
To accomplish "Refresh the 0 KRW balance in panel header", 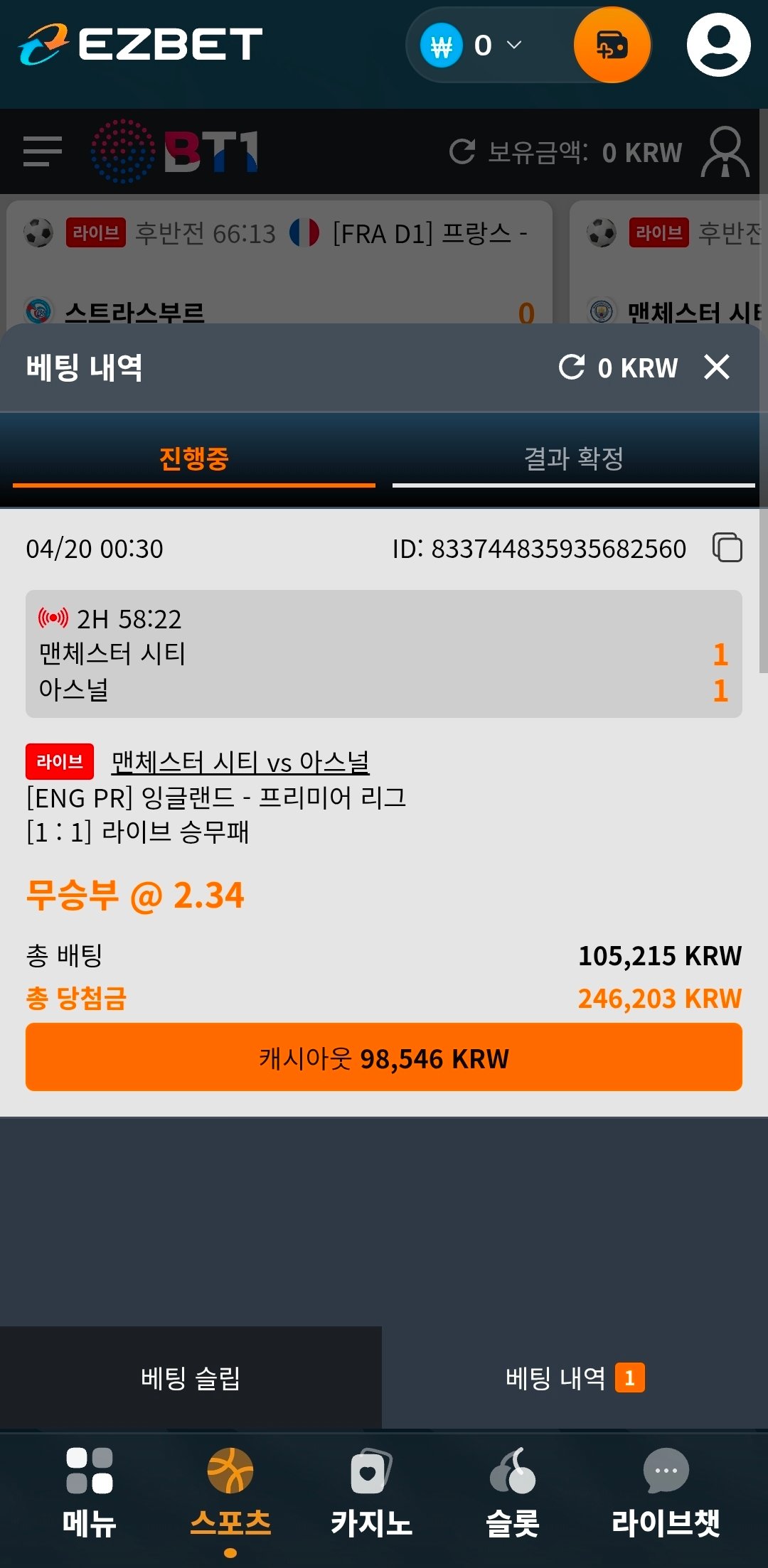I will (x=572, y=367).
